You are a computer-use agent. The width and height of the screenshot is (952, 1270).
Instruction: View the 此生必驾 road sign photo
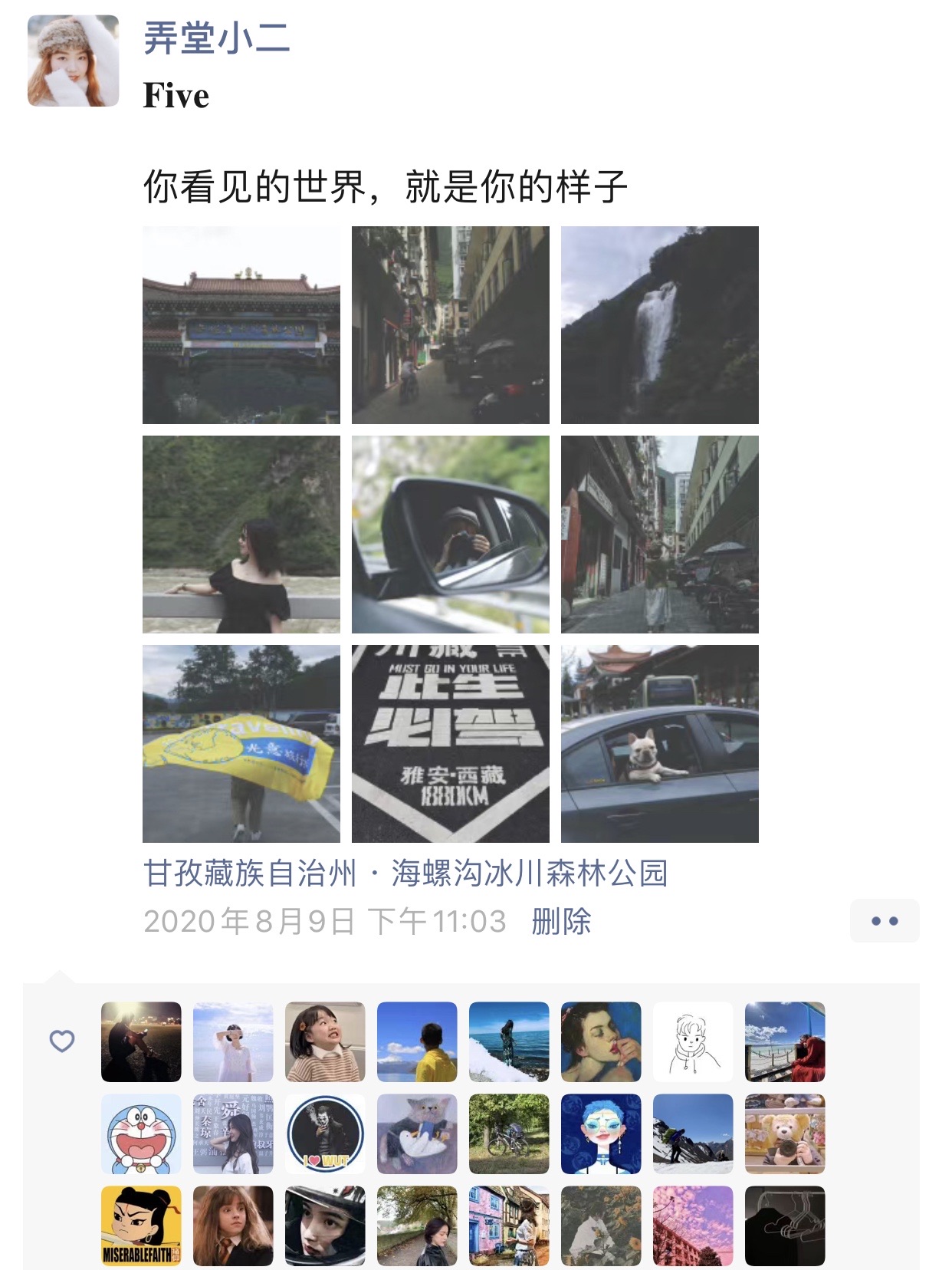[450, 743]
